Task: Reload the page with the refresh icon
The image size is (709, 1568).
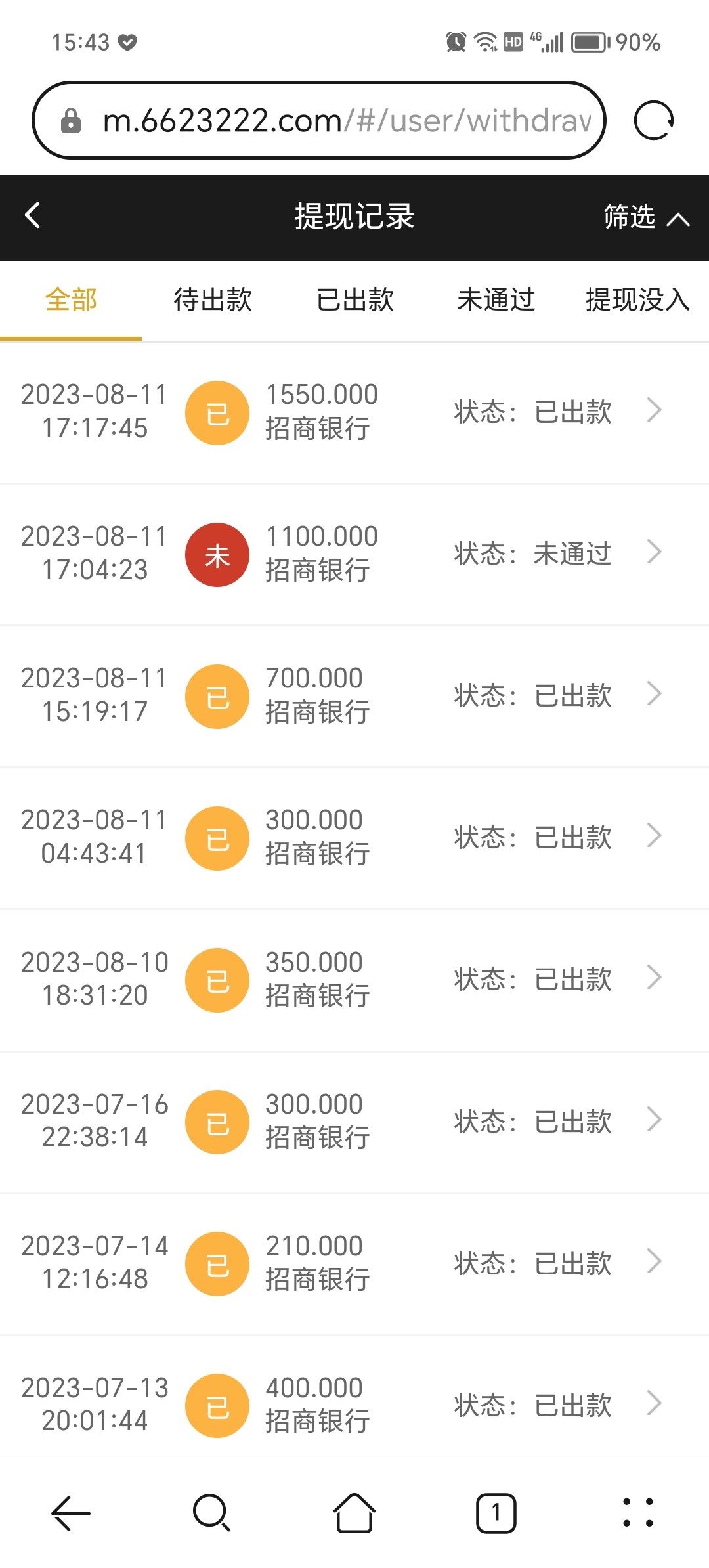Action: tap(654, 121)
